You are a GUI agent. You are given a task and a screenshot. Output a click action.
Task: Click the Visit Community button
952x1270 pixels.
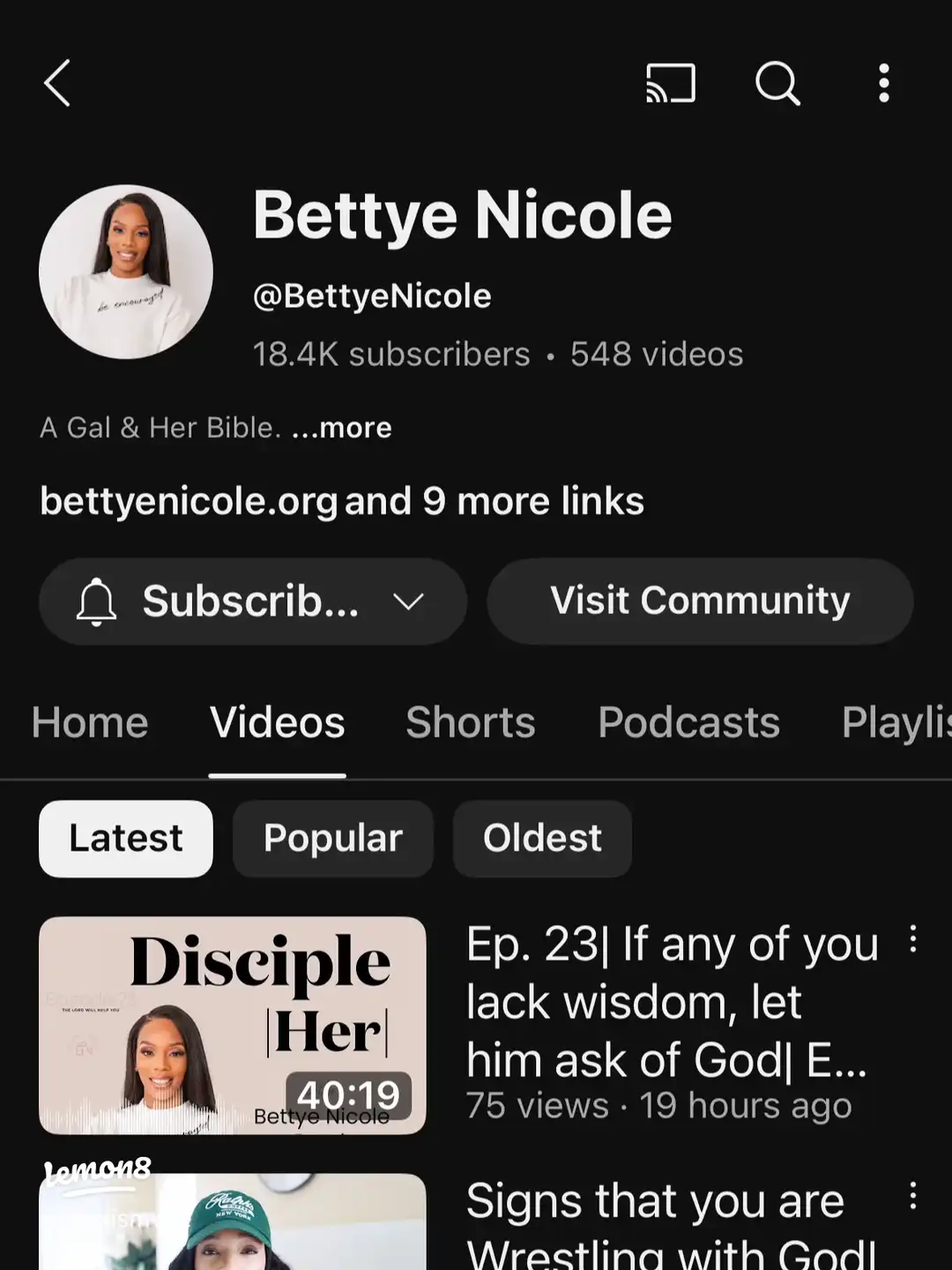(x=699, y=601)
